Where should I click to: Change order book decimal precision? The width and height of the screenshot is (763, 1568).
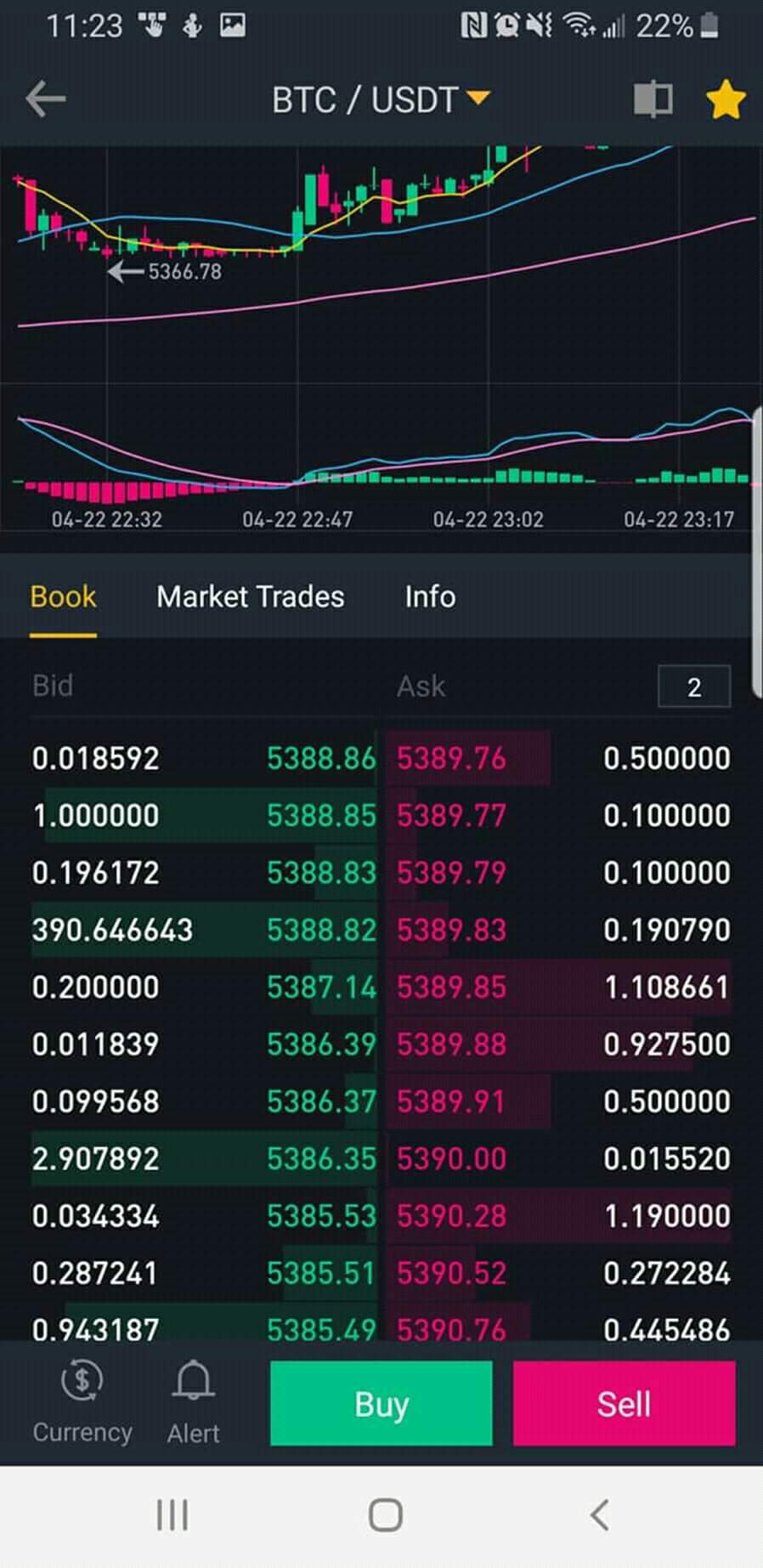693,687
